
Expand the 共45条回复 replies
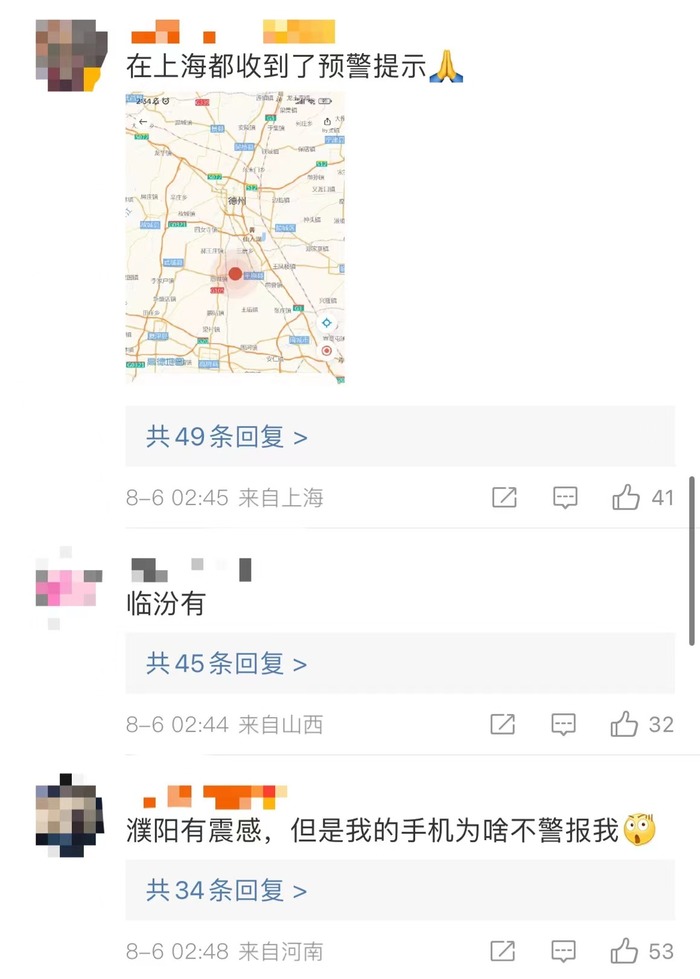coord(227,663)
